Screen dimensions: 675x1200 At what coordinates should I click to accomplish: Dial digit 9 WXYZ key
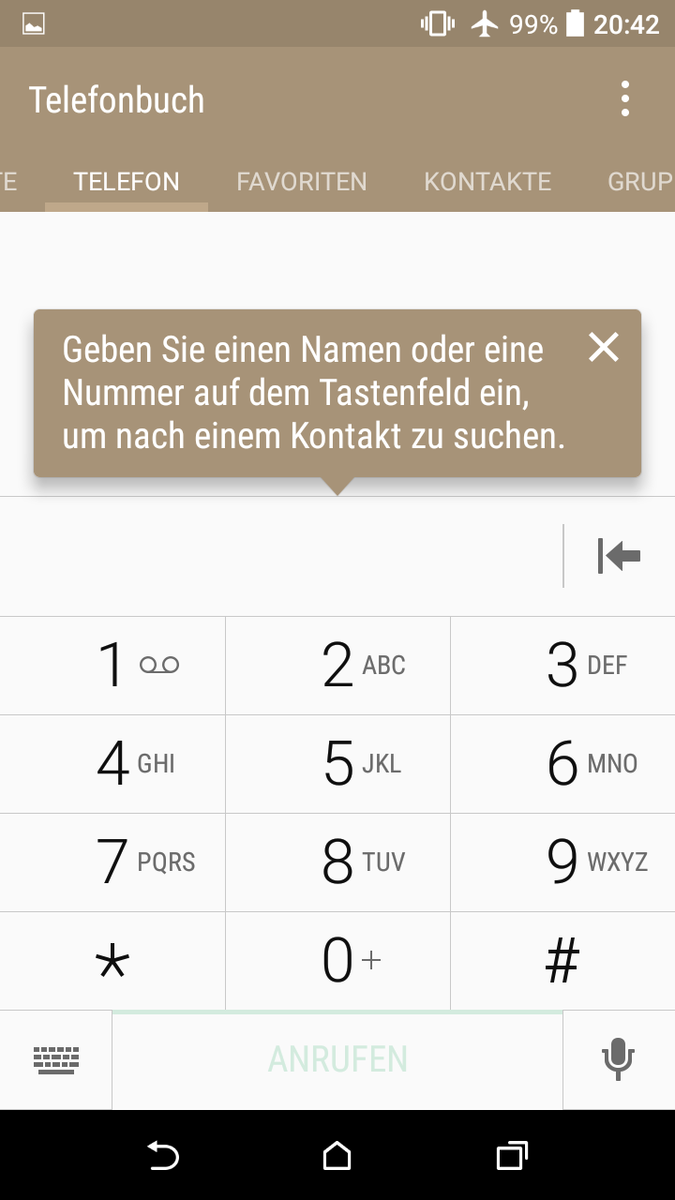(563, 862)
